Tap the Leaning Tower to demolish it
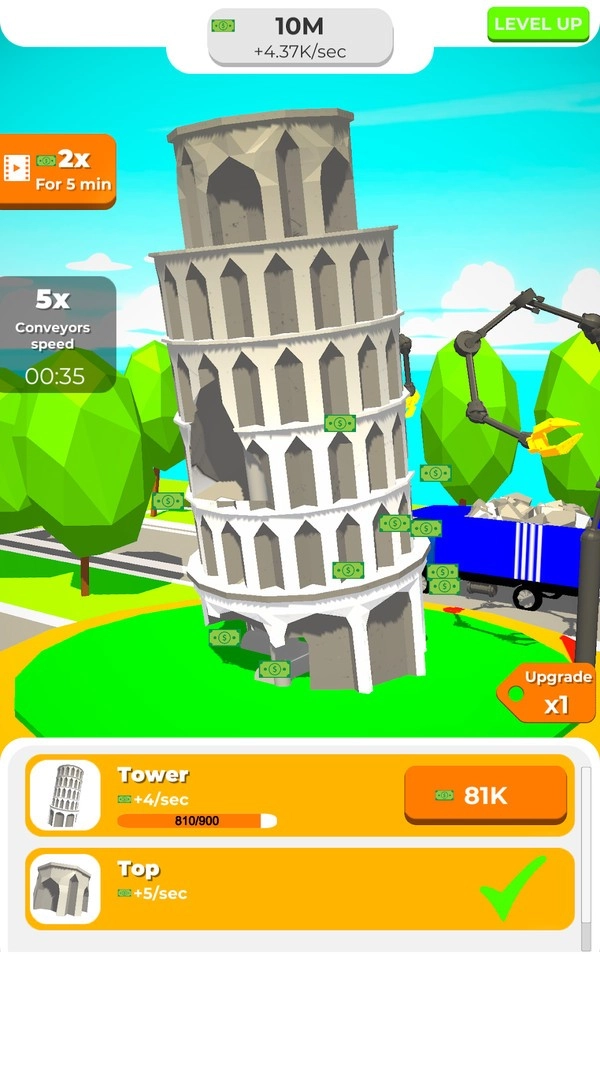Viewport: 600px width, 1066px height. (290, 400)
